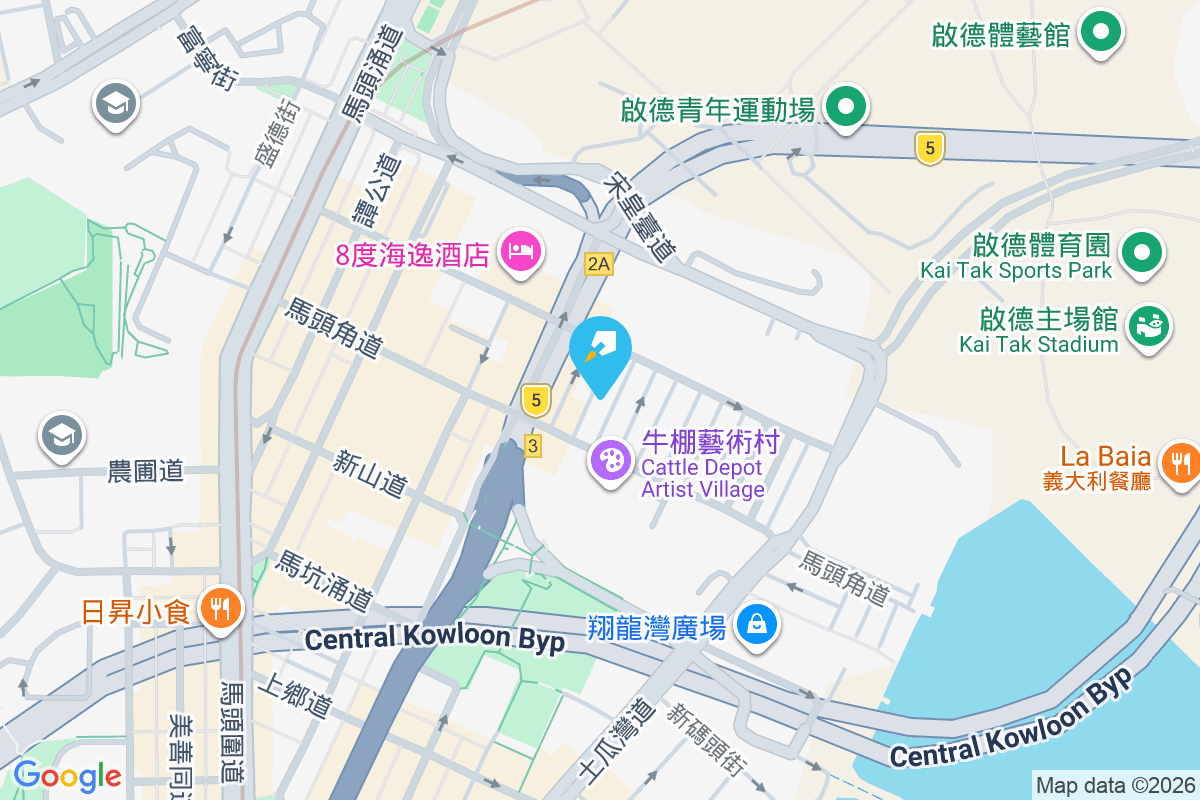Open the 啟德青年運動場 marker
The height and width of the screenshot is (800, 1200).
click(x=847, y=106)
